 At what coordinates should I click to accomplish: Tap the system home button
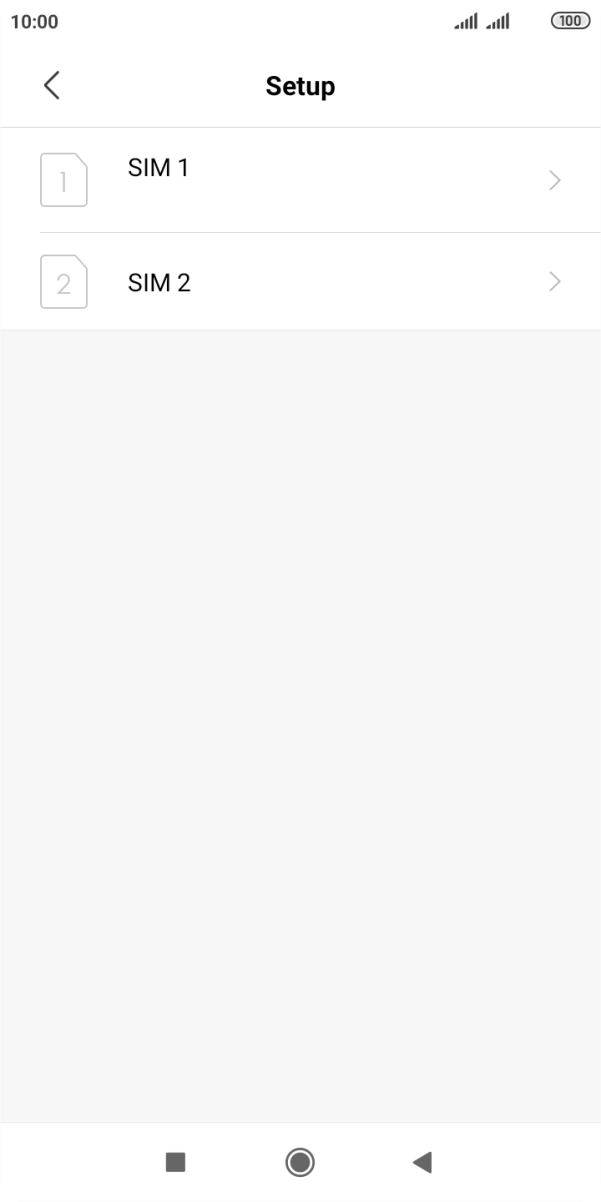(x=300, y=1161)
